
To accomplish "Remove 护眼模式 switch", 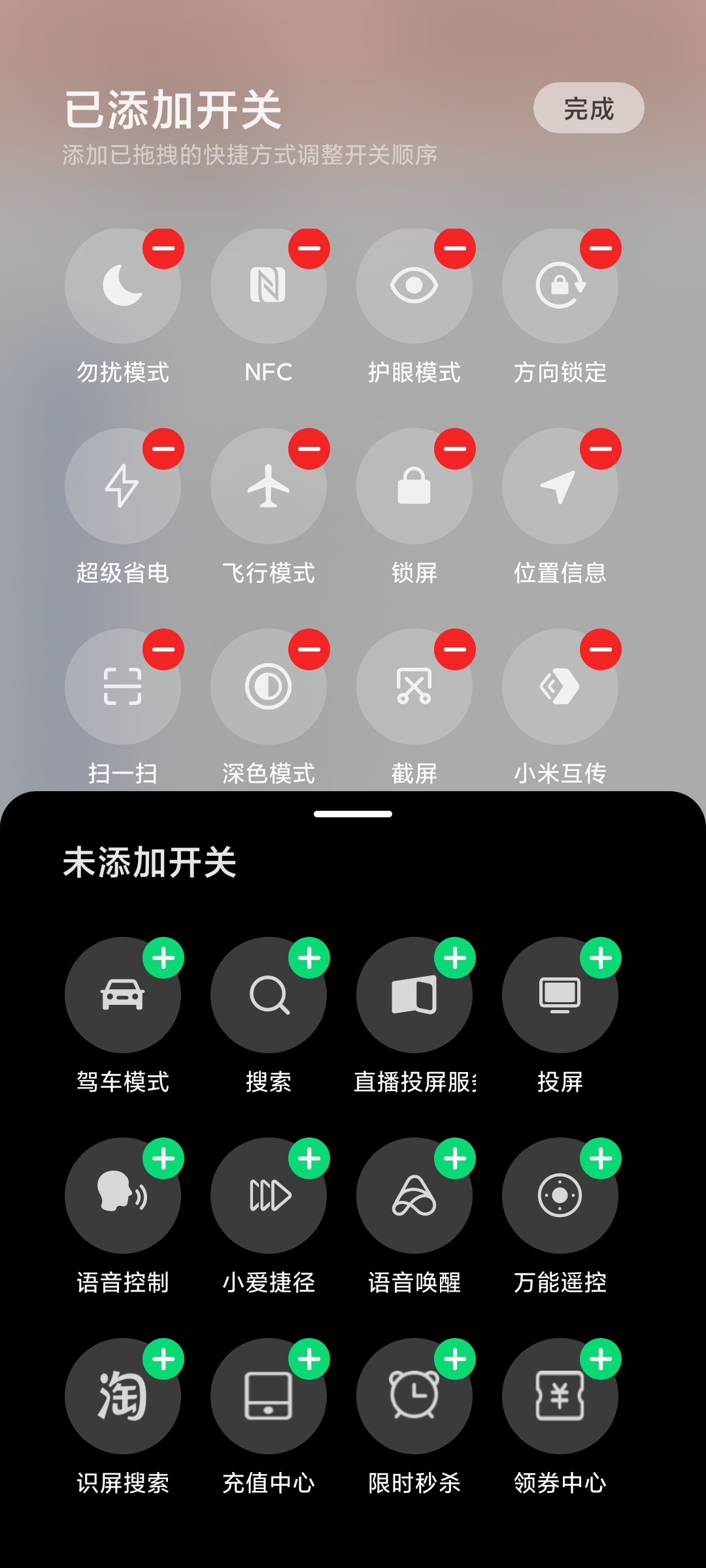I will click(x=455, y=248).
